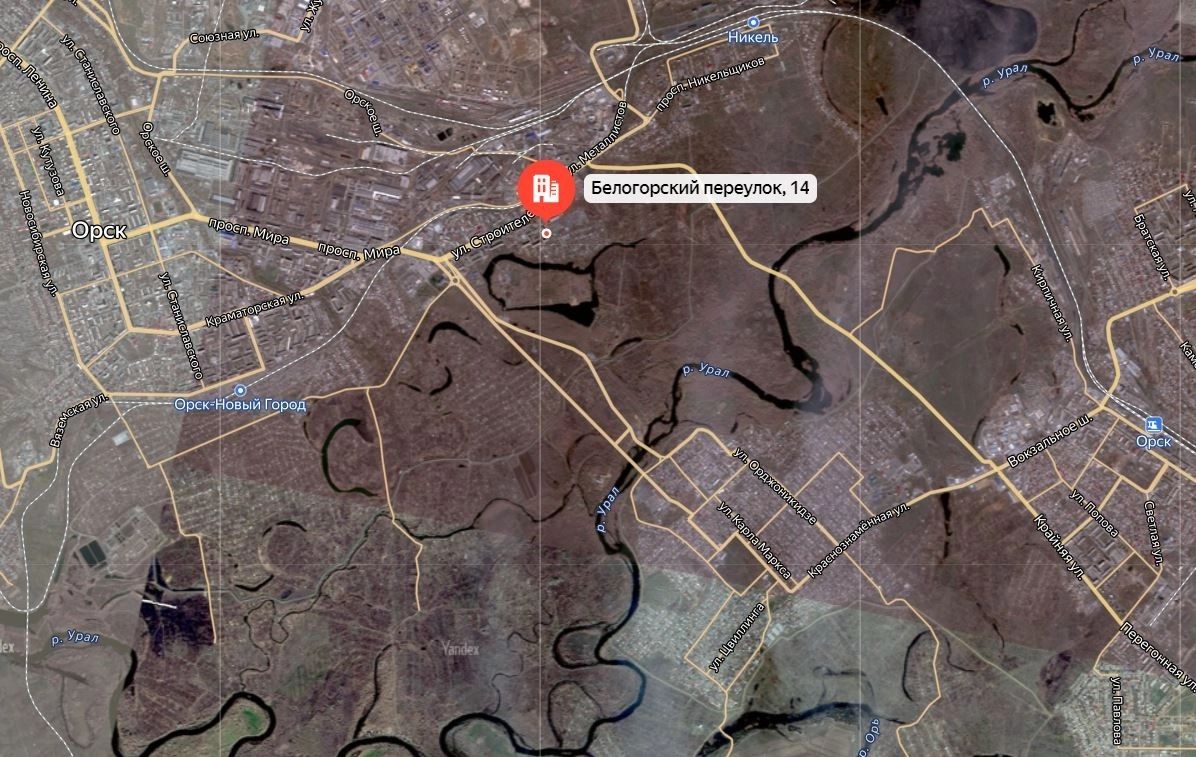
Task: Select the Никель railway station marker
Action: [753, 22]
